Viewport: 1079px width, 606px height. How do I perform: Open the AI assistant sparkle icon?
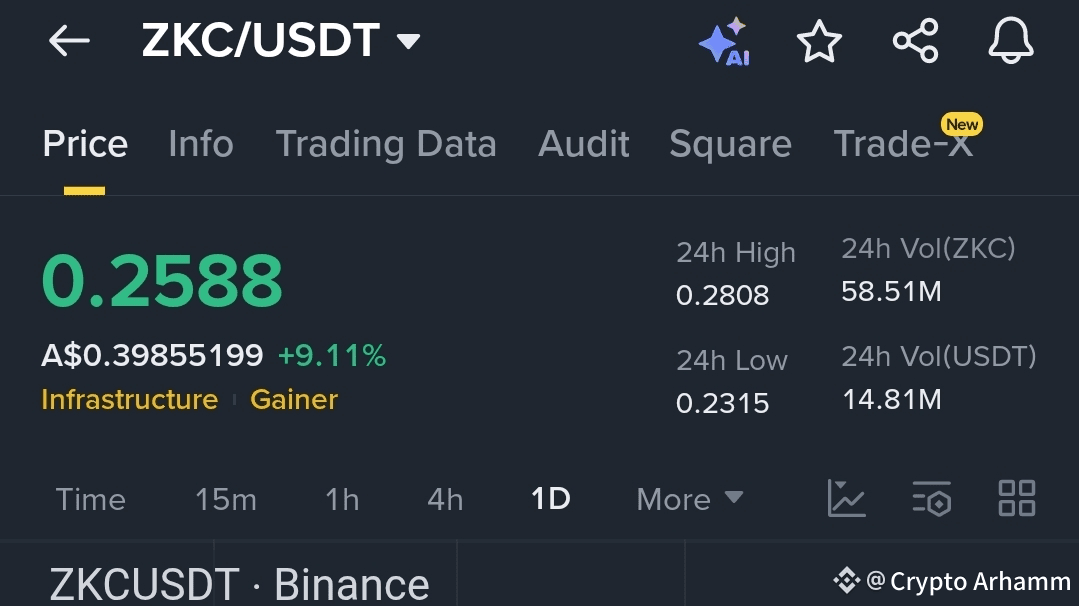tap(724, 42)
